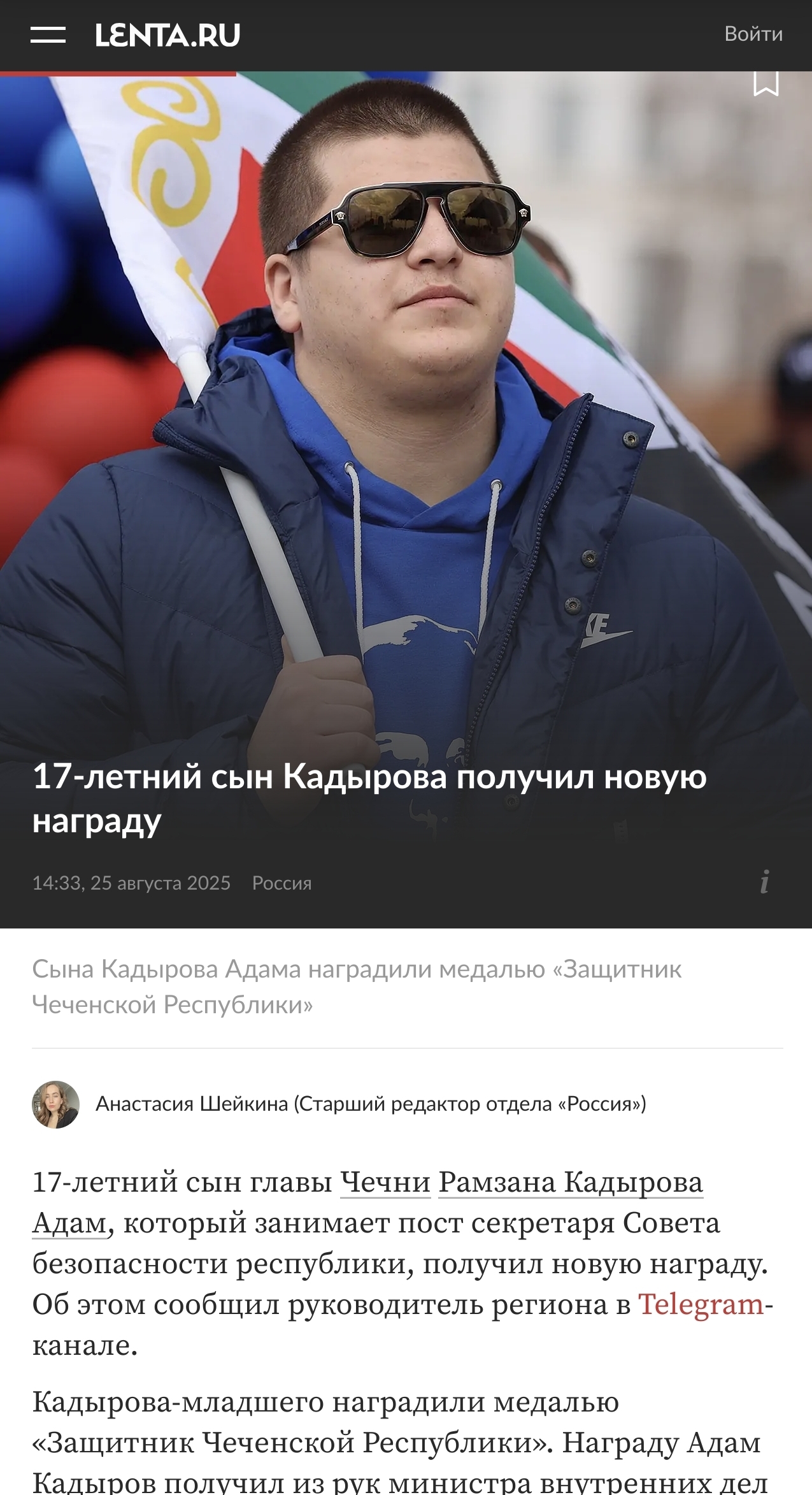Open the hamburger menu

click(48, 35)
